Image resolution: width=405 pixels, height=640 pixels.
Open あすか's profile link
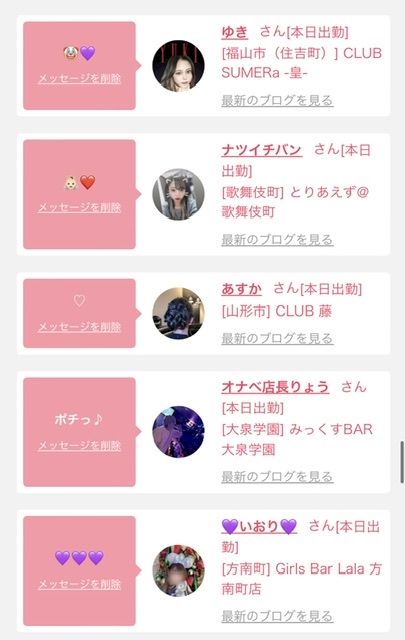[x=241, y=289]
